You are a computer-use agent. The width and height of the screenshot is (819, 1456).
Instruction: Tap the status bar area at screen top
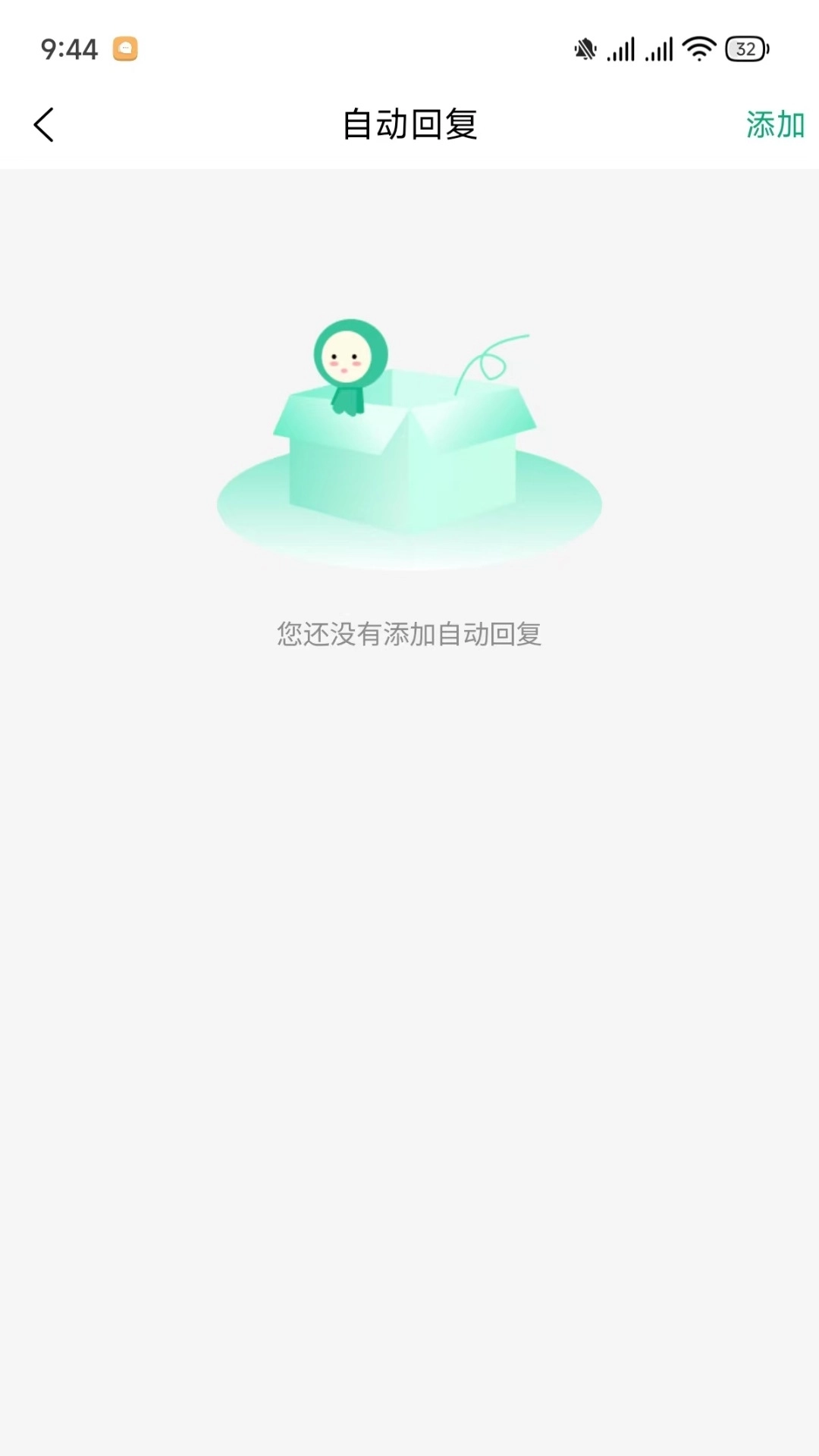(409, 48)
